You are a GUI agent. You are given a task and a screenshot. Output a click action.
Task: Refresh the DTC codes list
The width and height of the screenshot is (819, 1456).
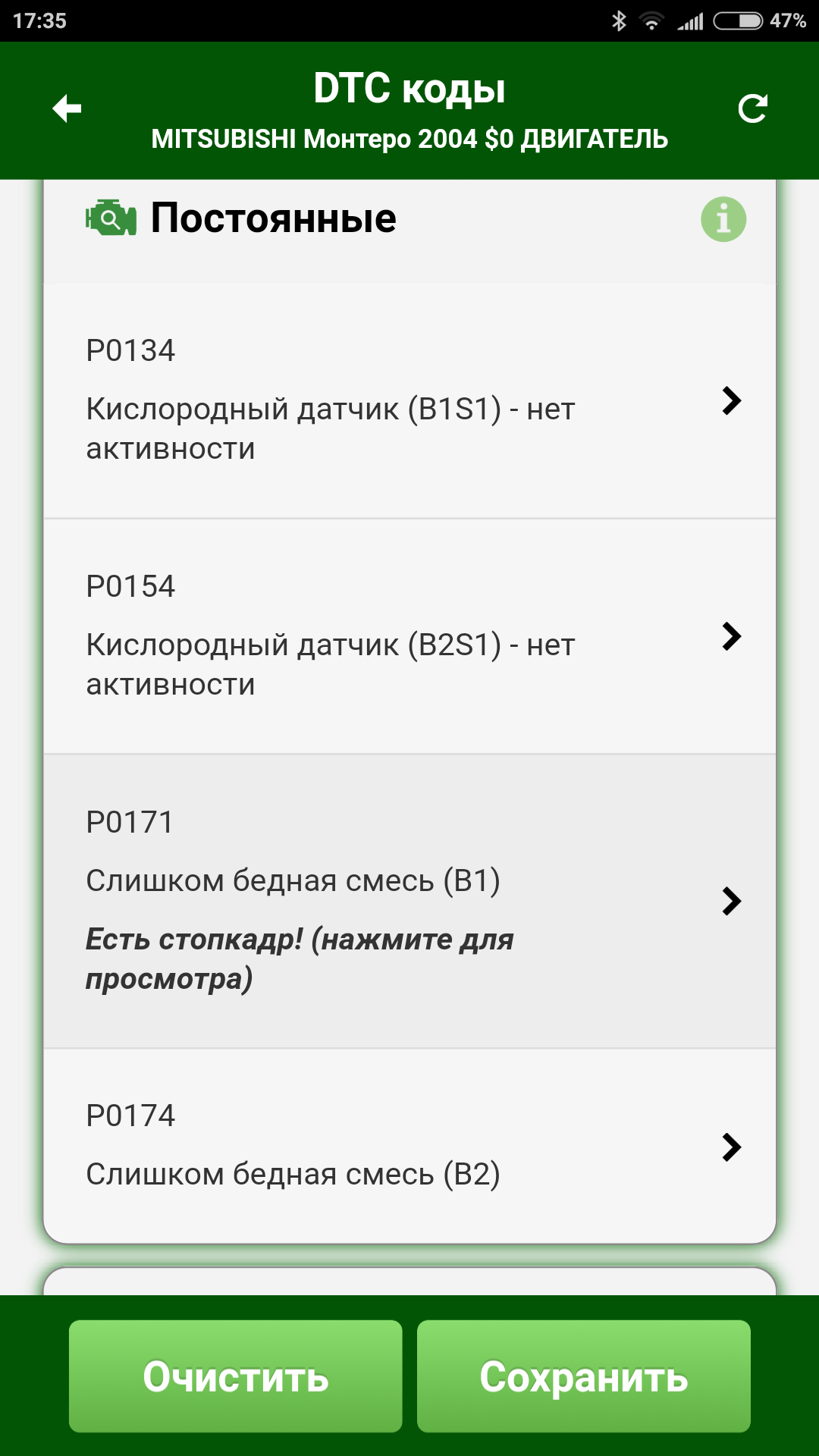752,108
